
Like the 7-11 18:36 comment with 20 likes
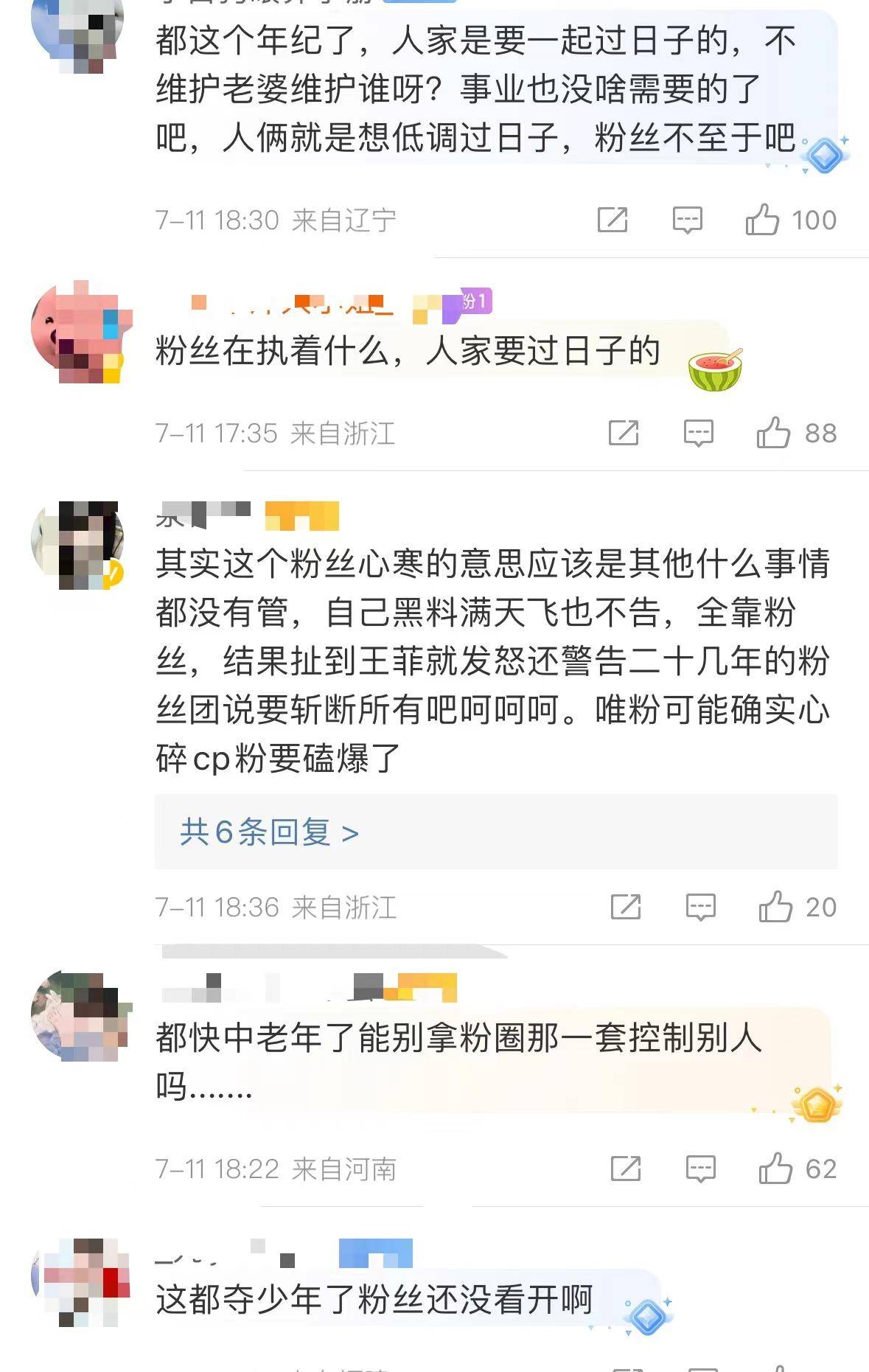point(775,907)
